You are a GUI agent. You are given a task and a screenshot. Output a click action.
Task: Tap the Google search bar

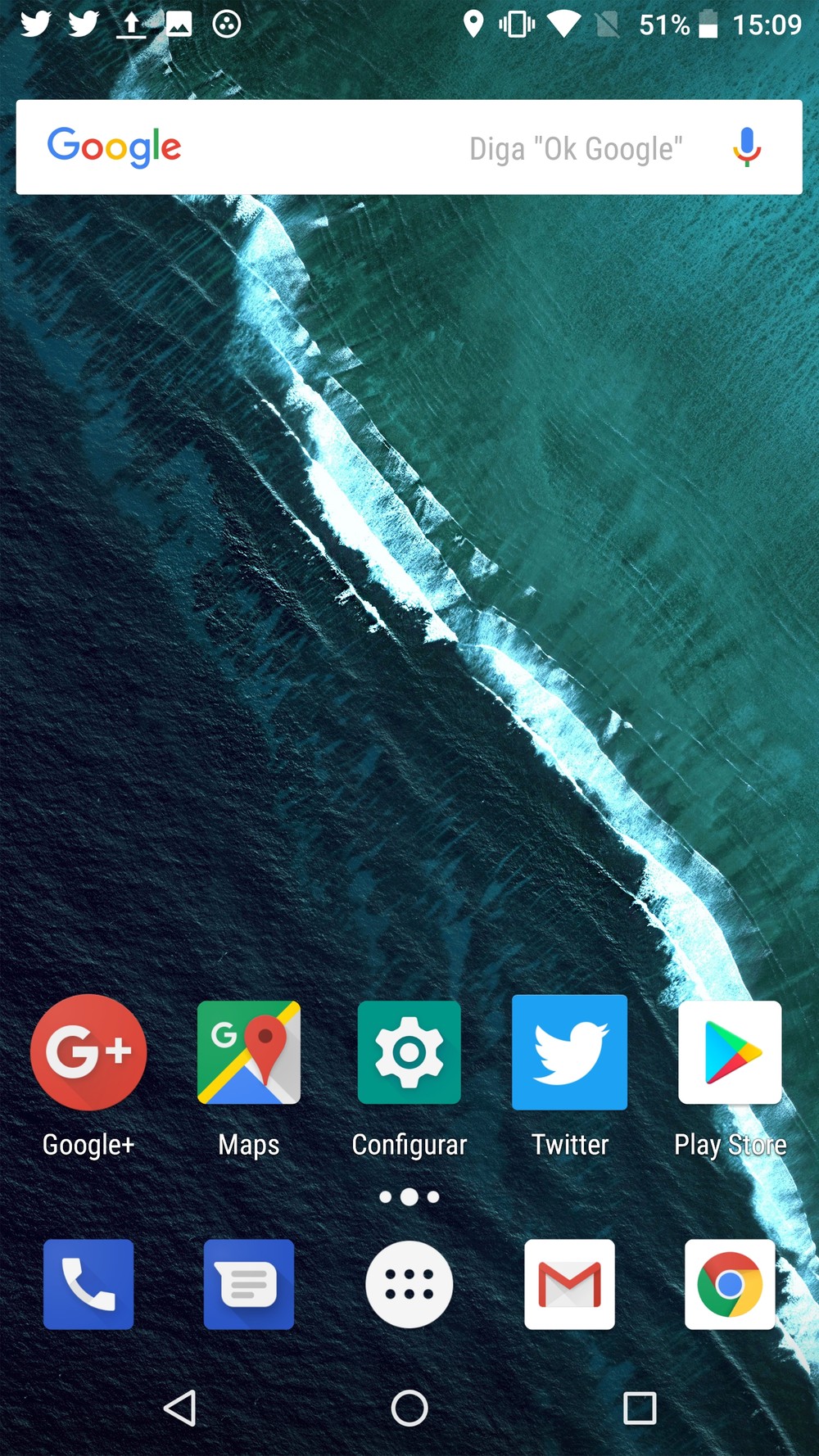[409, 147]
